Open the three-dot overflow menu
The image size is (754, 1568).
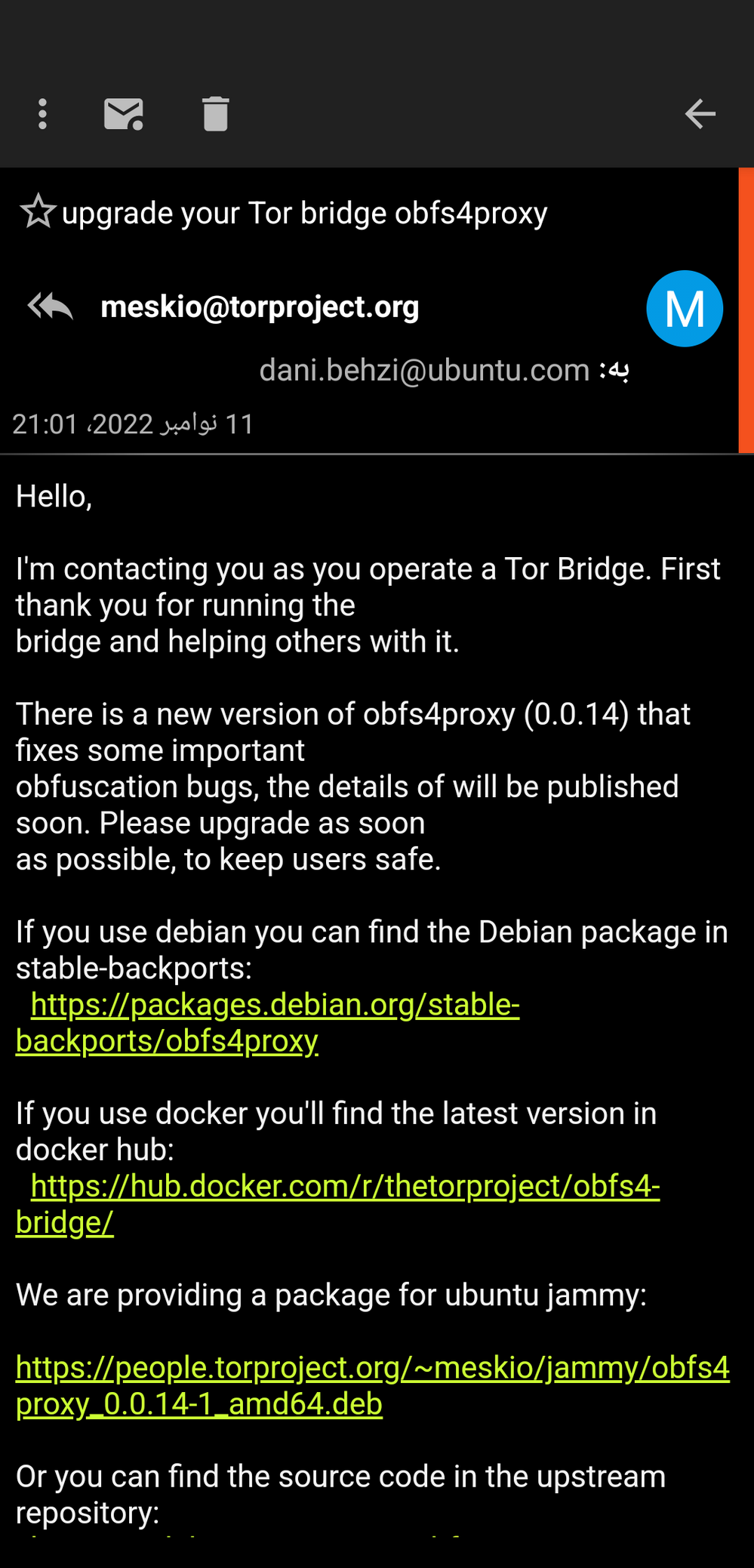pos(43,114)
